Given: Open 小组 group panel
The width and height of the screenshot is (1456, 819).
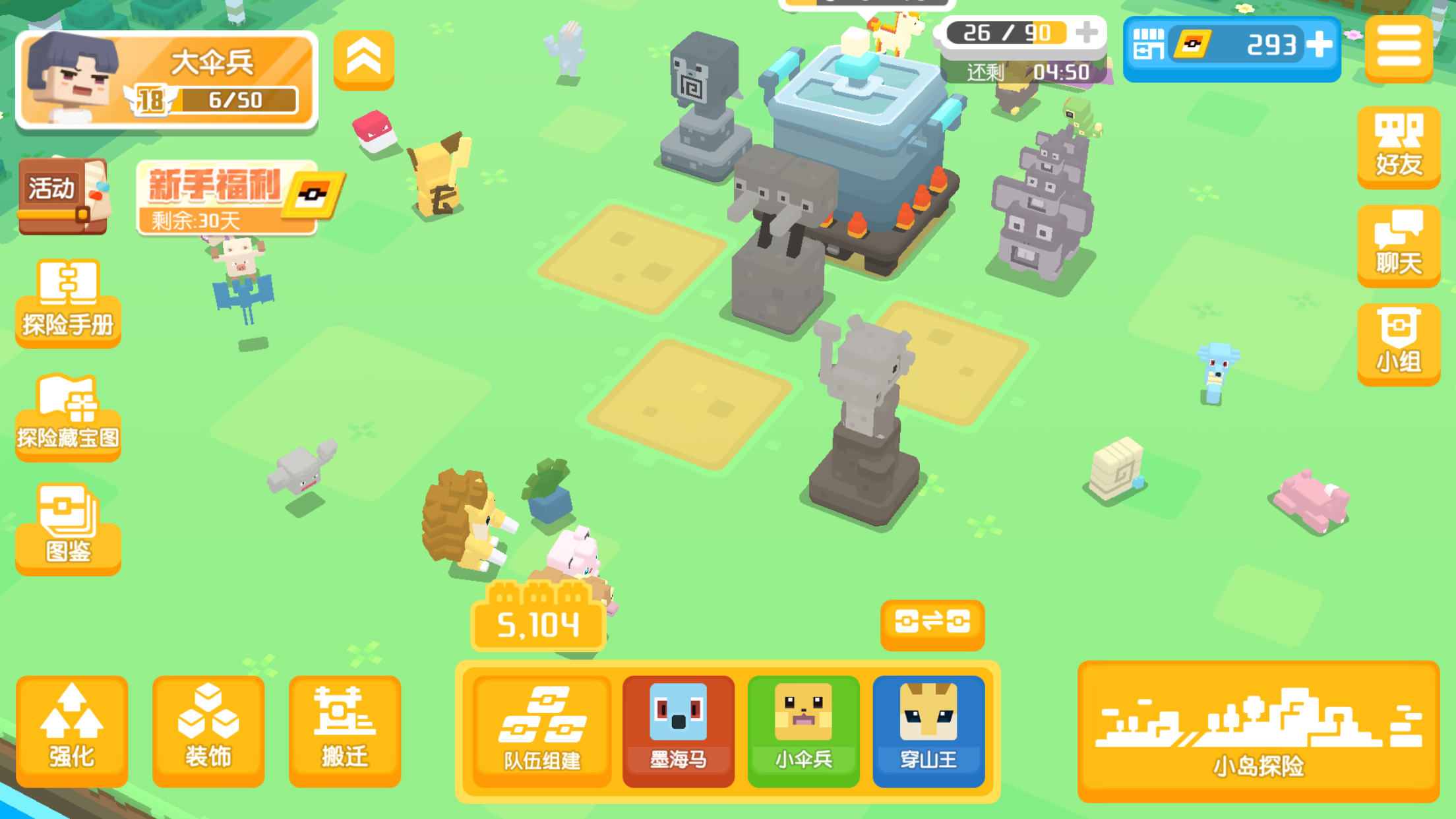Looking at the screenshot, I should [1398, 344].
